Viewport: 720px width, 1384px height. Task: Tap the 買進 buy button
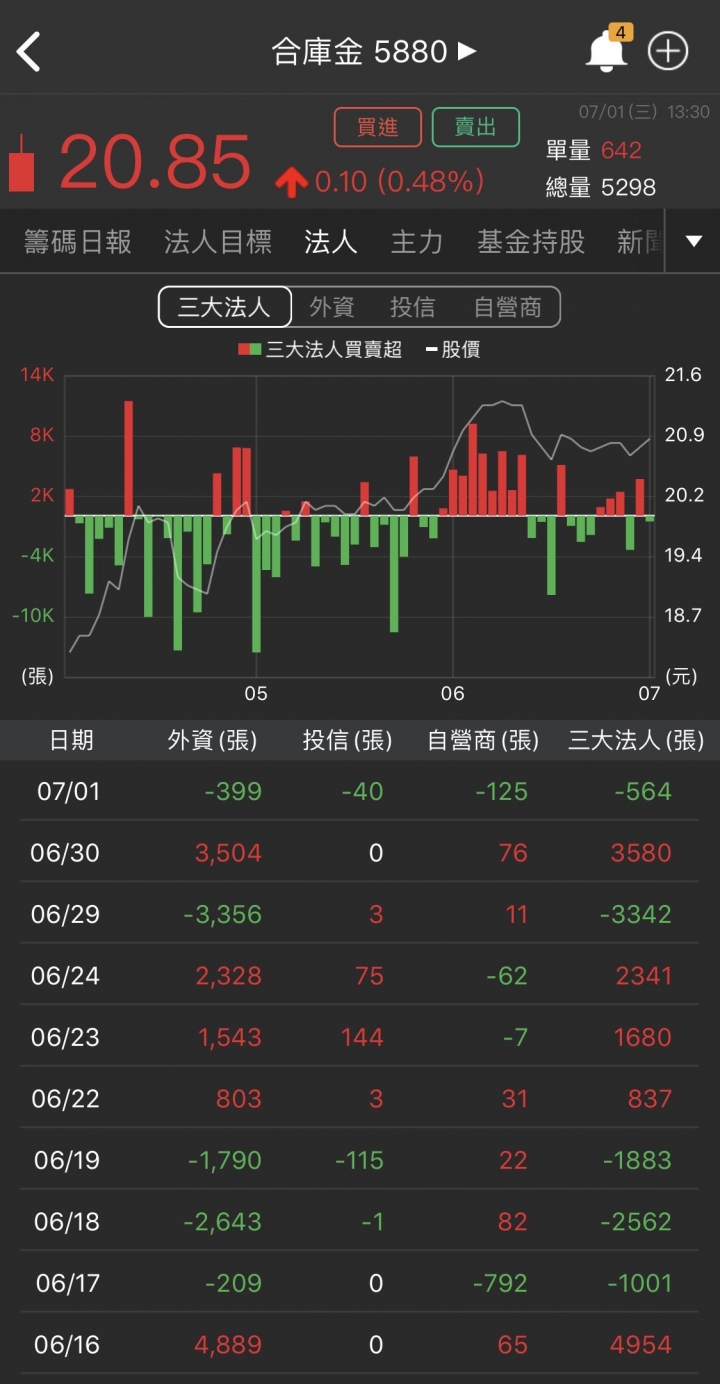378,127
